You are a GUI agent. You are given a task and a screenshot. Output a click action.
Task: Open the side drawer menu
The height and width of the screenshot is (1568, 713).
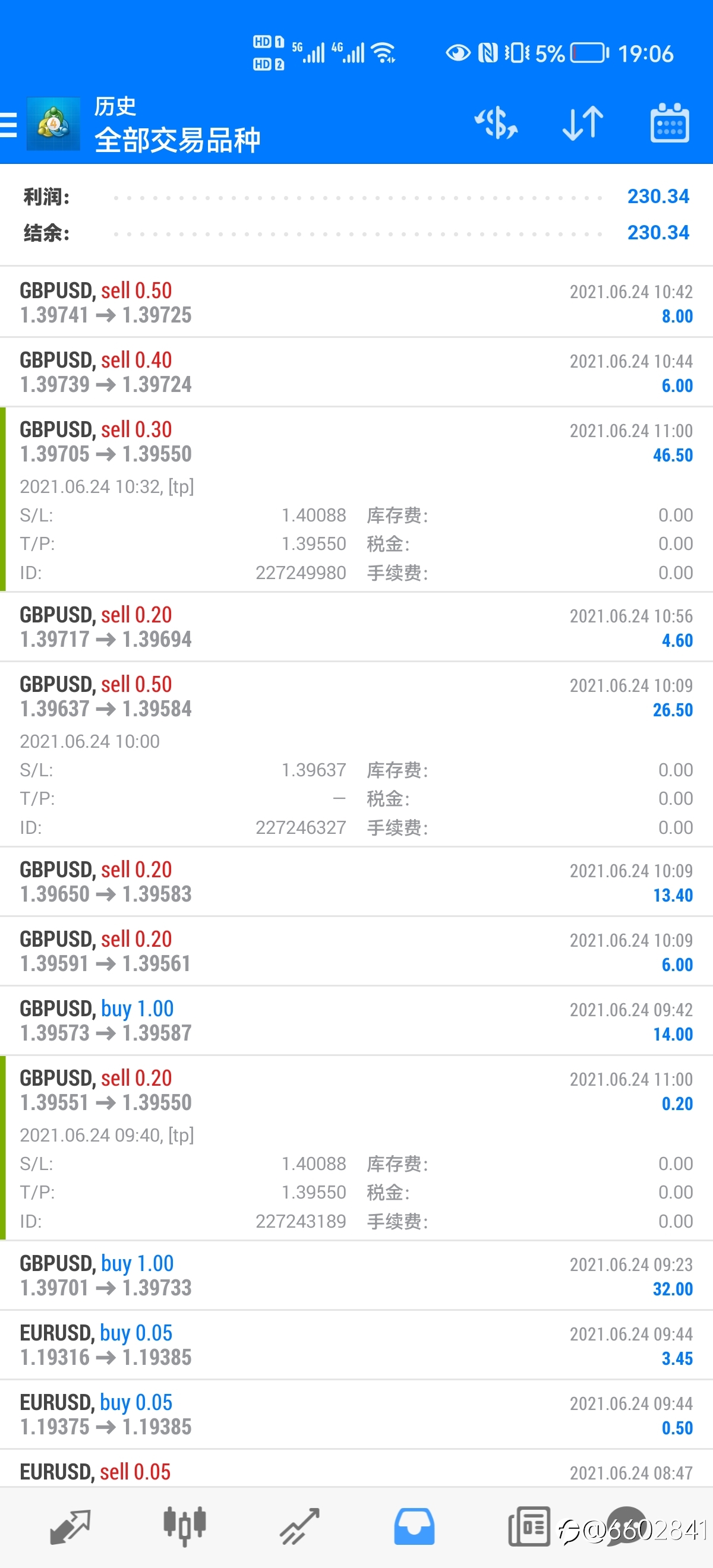10,124
